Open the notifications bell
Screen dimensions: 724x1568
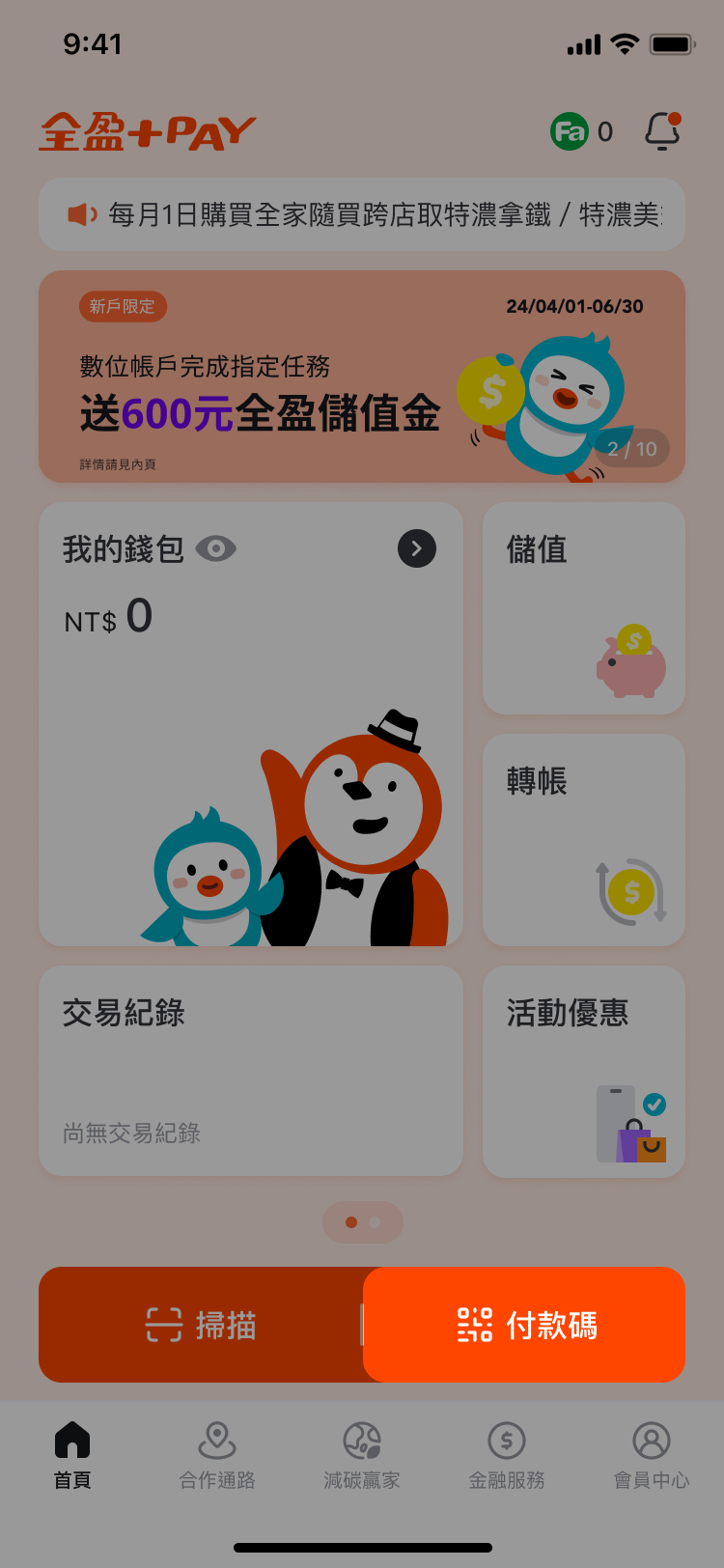click(x=662, y=131)
